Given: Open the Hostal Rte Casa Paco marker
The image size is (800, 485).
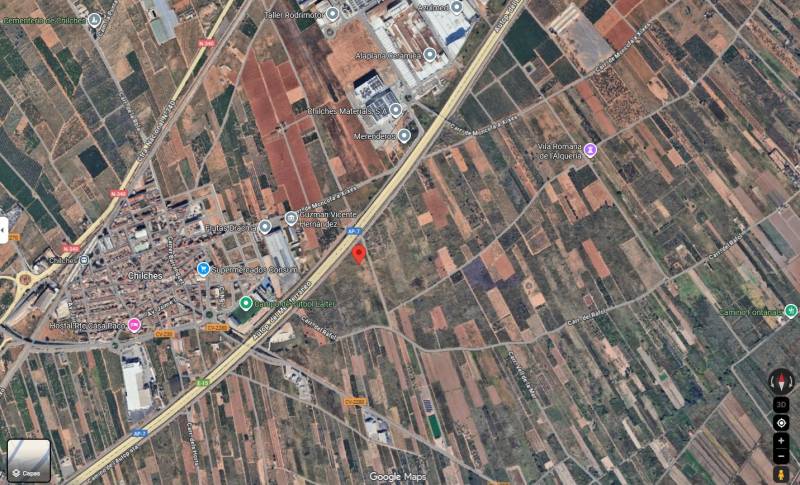Looking at the screenshot, I should click(134, 325).
